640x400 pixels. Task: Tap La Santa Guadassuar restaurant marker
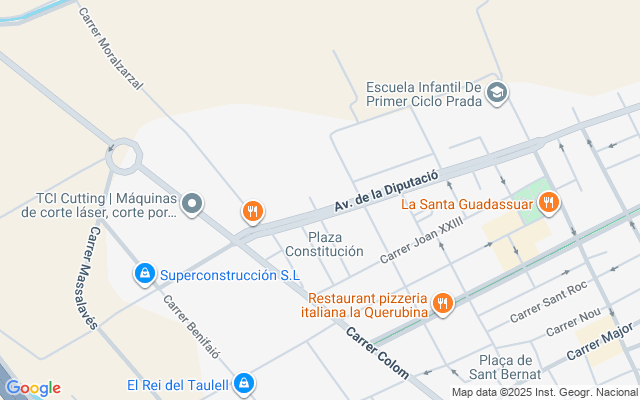click(547, 205)
